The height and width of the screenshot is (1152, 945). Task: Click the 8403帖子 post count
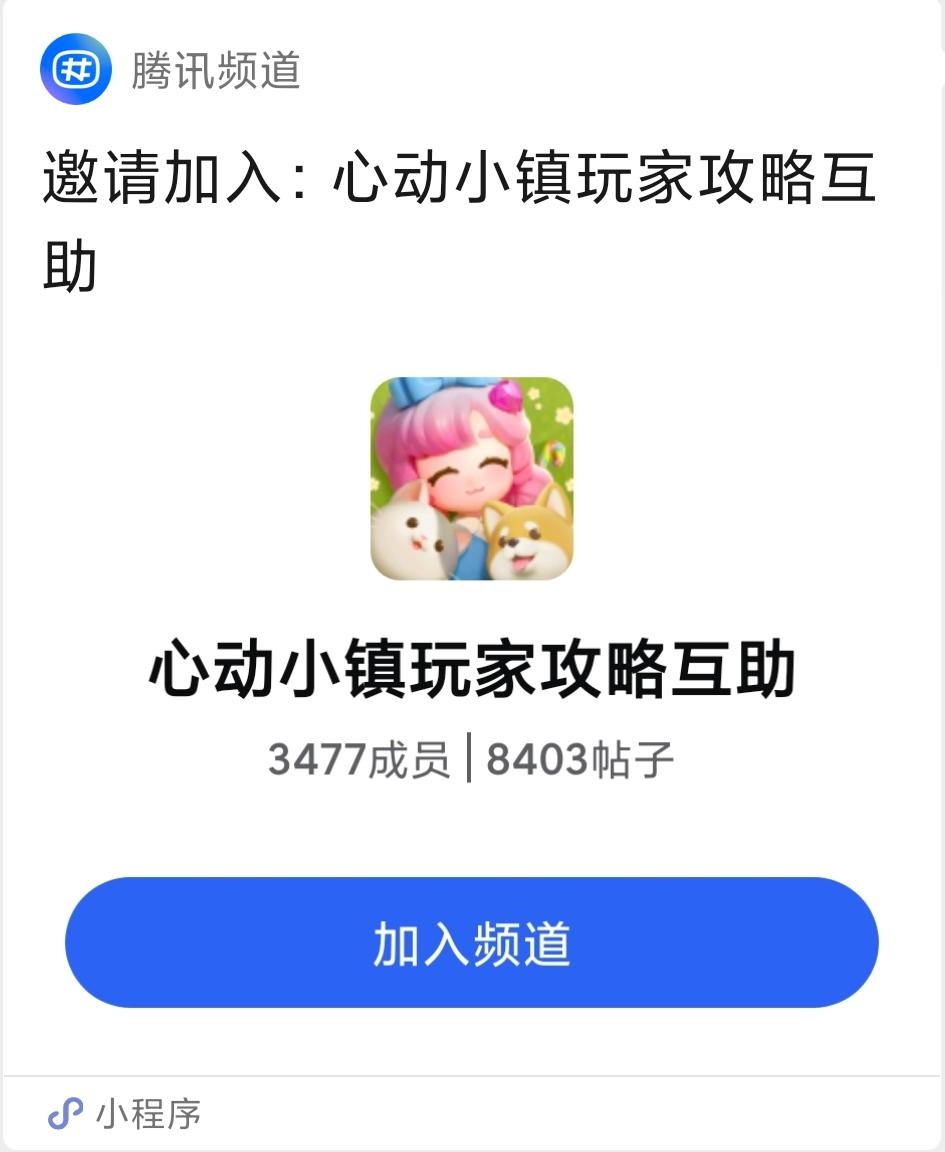[580, 758]
